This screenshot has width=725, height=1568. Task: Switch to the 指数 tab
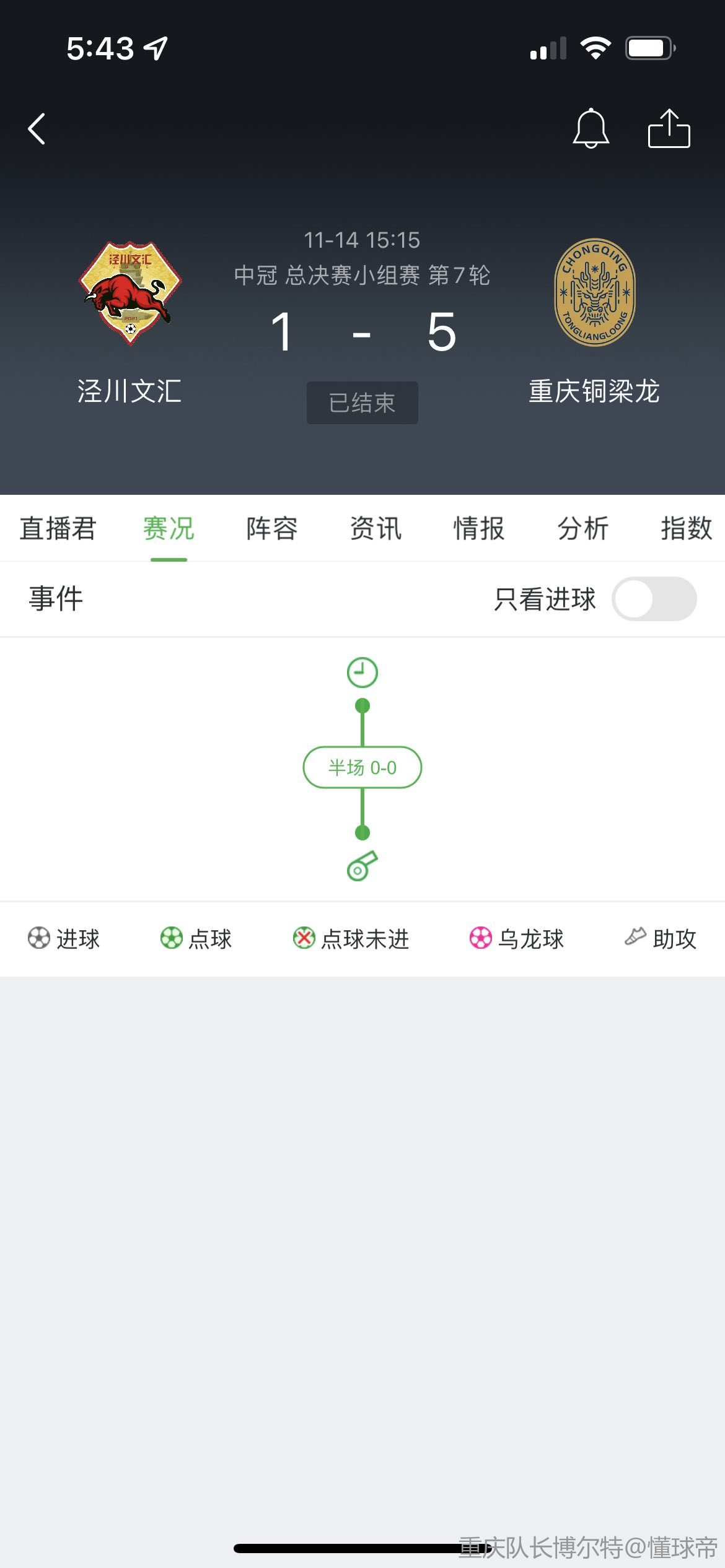[x=686, y=529]
